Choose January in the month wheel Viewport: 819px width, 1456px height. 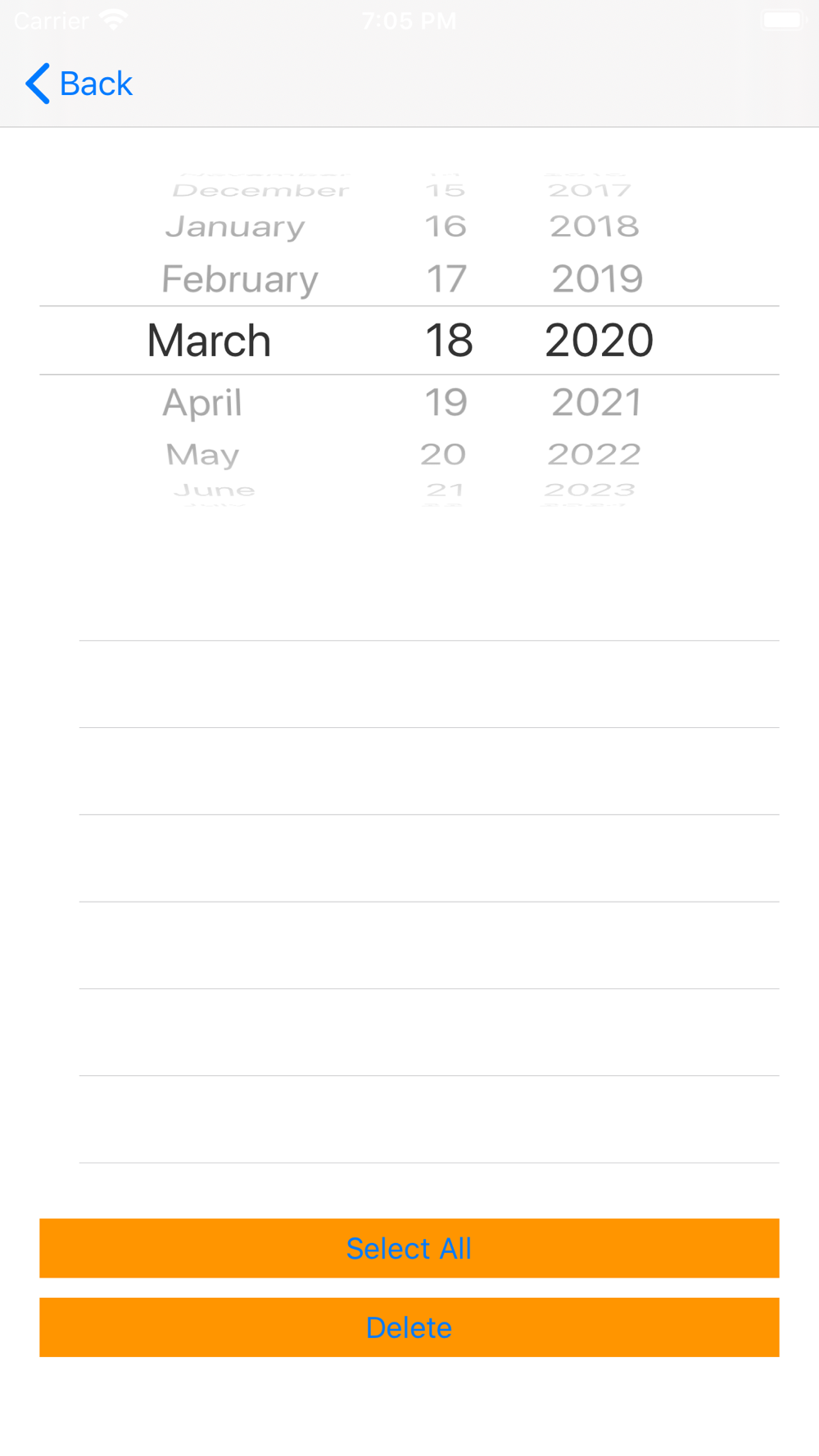pyautogui.click(x=235, y=227)
